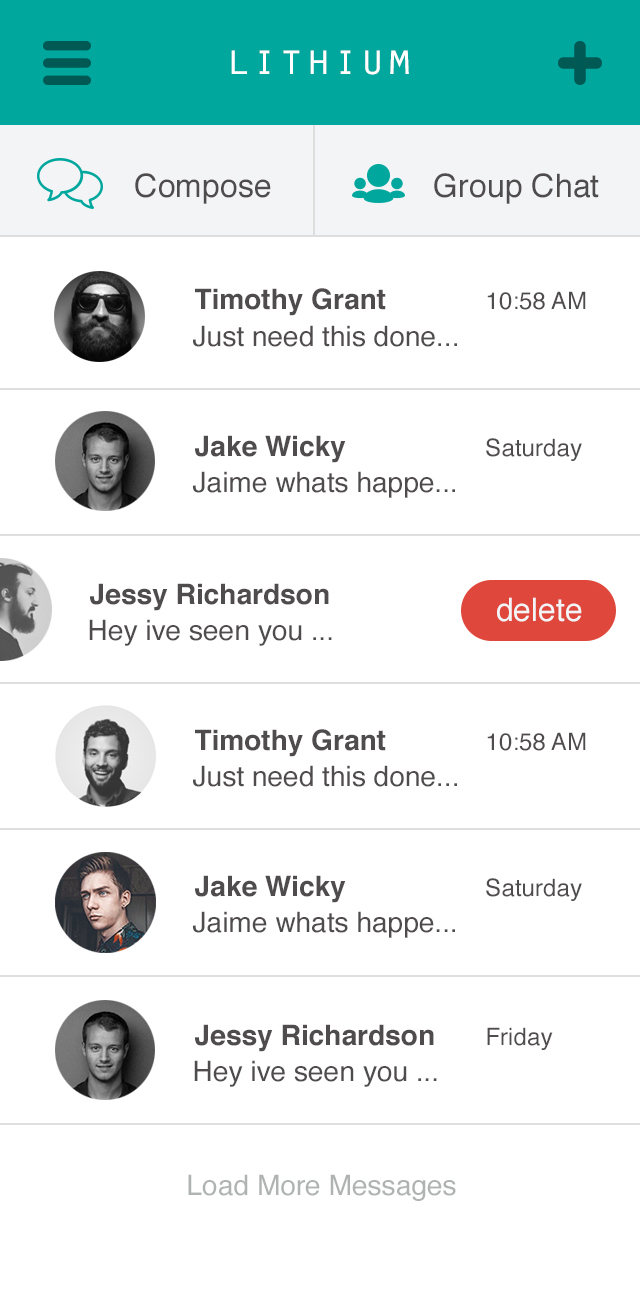Delete Jessy Richardson conversation
The height and width of the screenshot is (1297, 640).
coord(538,610)
